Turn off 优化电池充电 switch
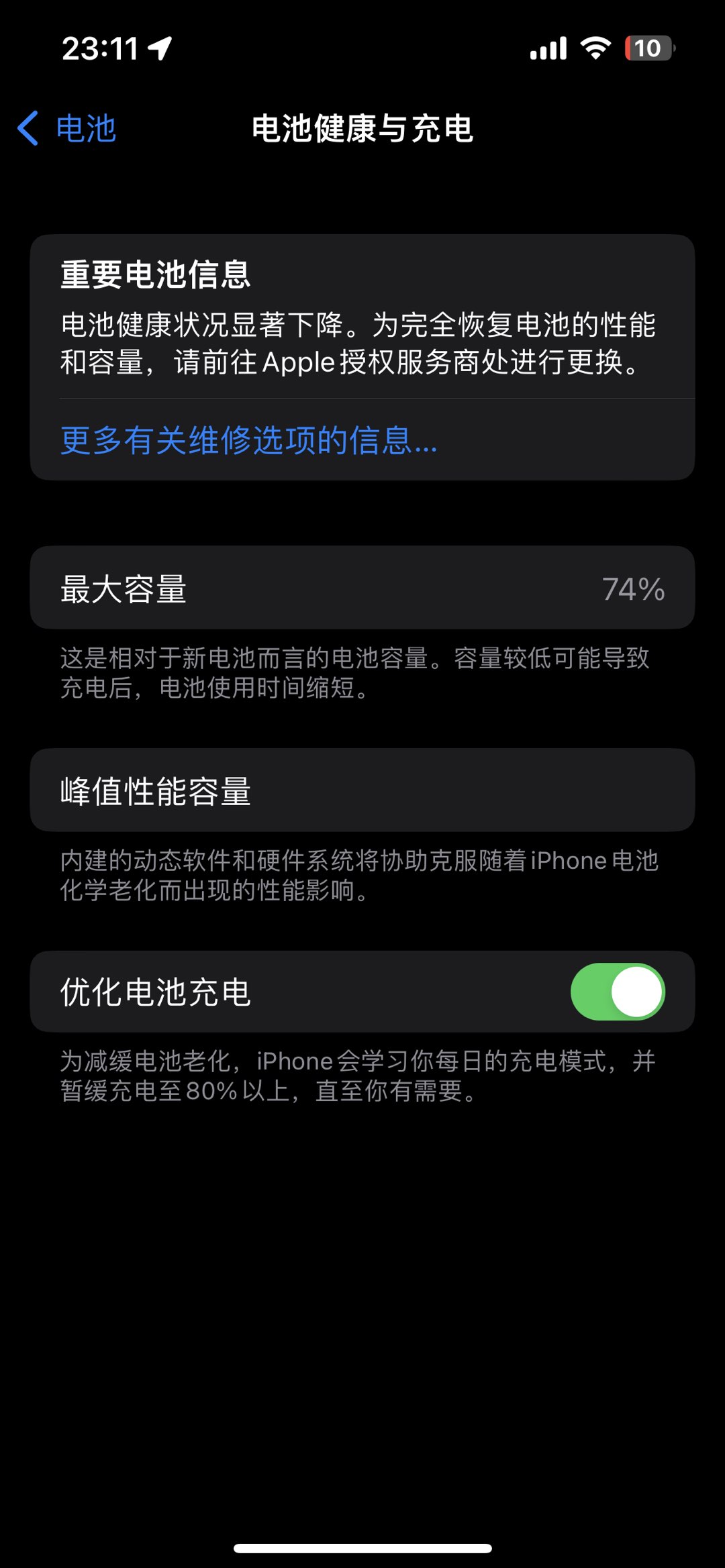Image resolution: width=725 pixels, height=1568 pixels. [617, 992]
